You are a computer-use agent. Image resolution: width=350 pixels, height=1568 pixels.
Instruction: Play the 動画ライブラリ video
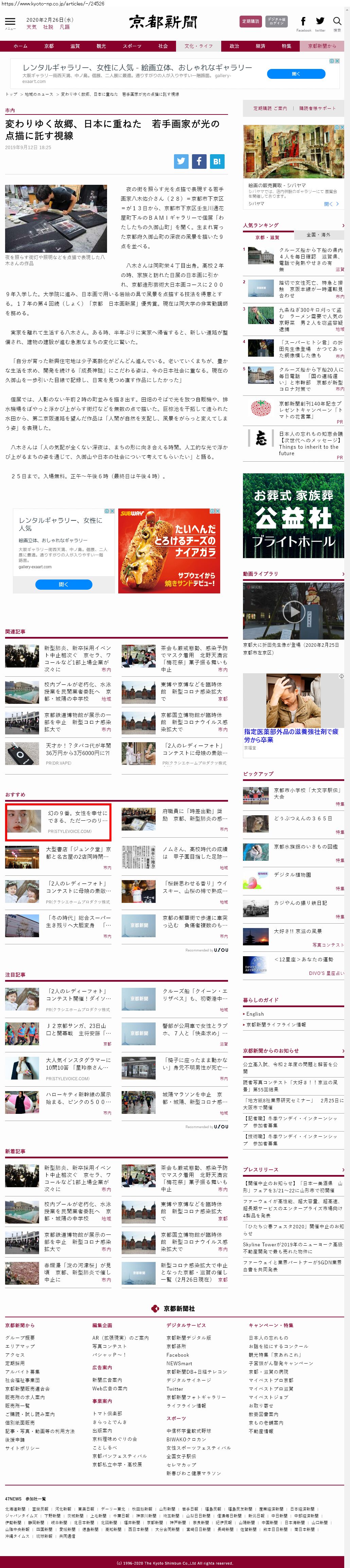pyautogui.click(x=293, y=611)
